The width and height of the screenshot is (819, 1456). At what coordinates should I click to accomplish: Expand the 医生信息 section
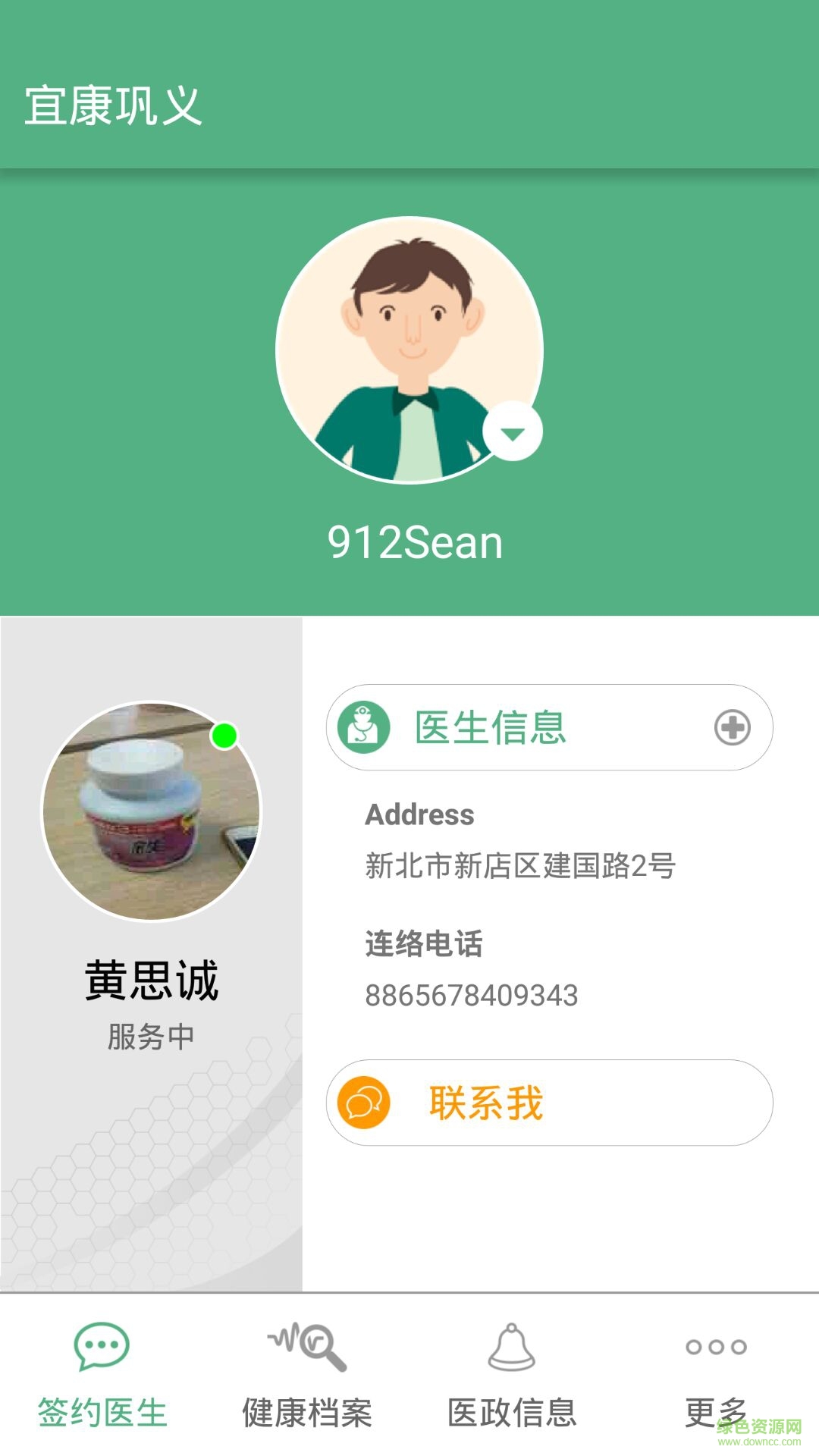(732, 728)
